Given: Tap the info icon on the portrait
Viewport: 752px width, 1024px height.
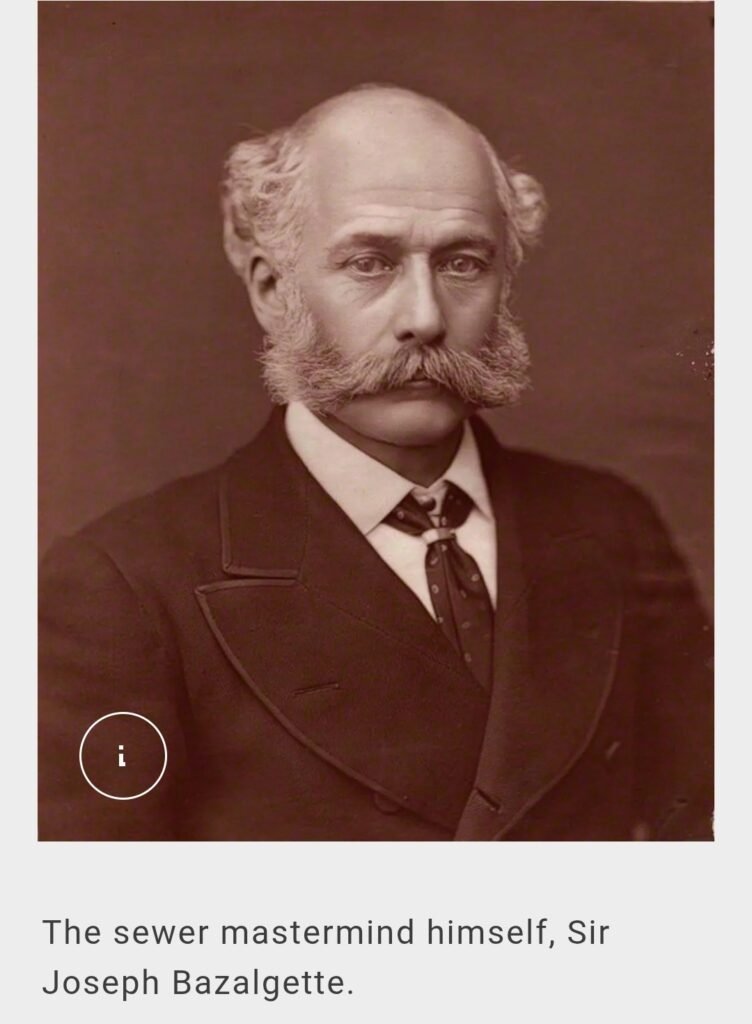Looking at the screenshot, I should click(x=123, y=756).
